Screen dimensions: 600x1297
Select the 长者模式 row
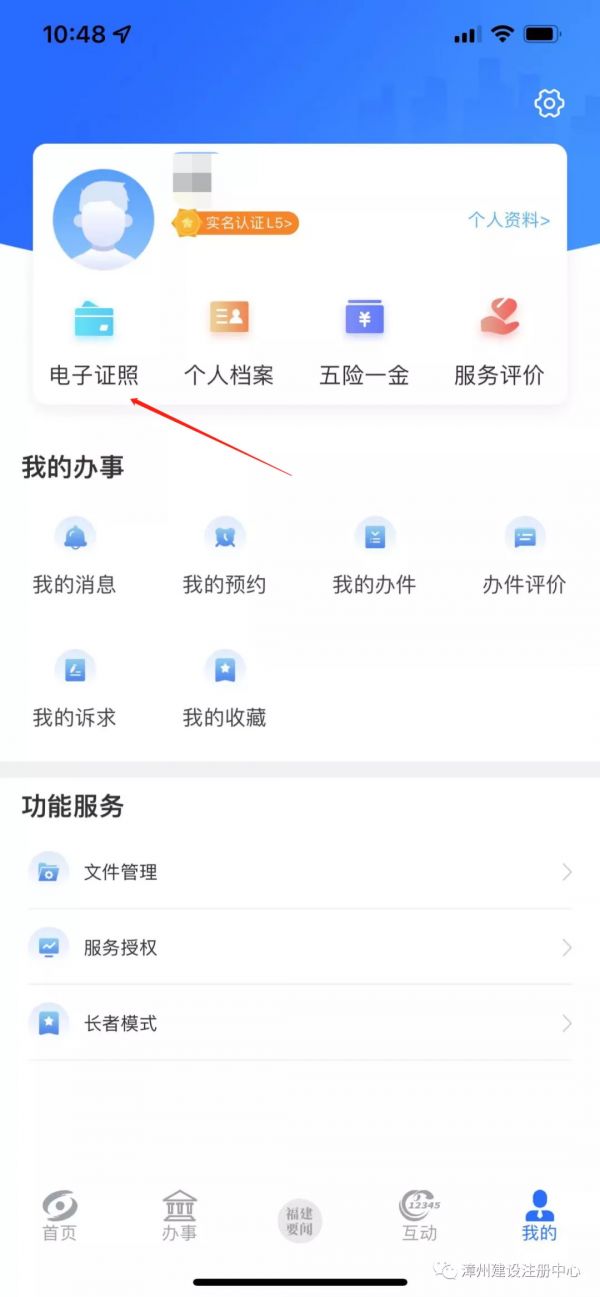point(300,1023)
